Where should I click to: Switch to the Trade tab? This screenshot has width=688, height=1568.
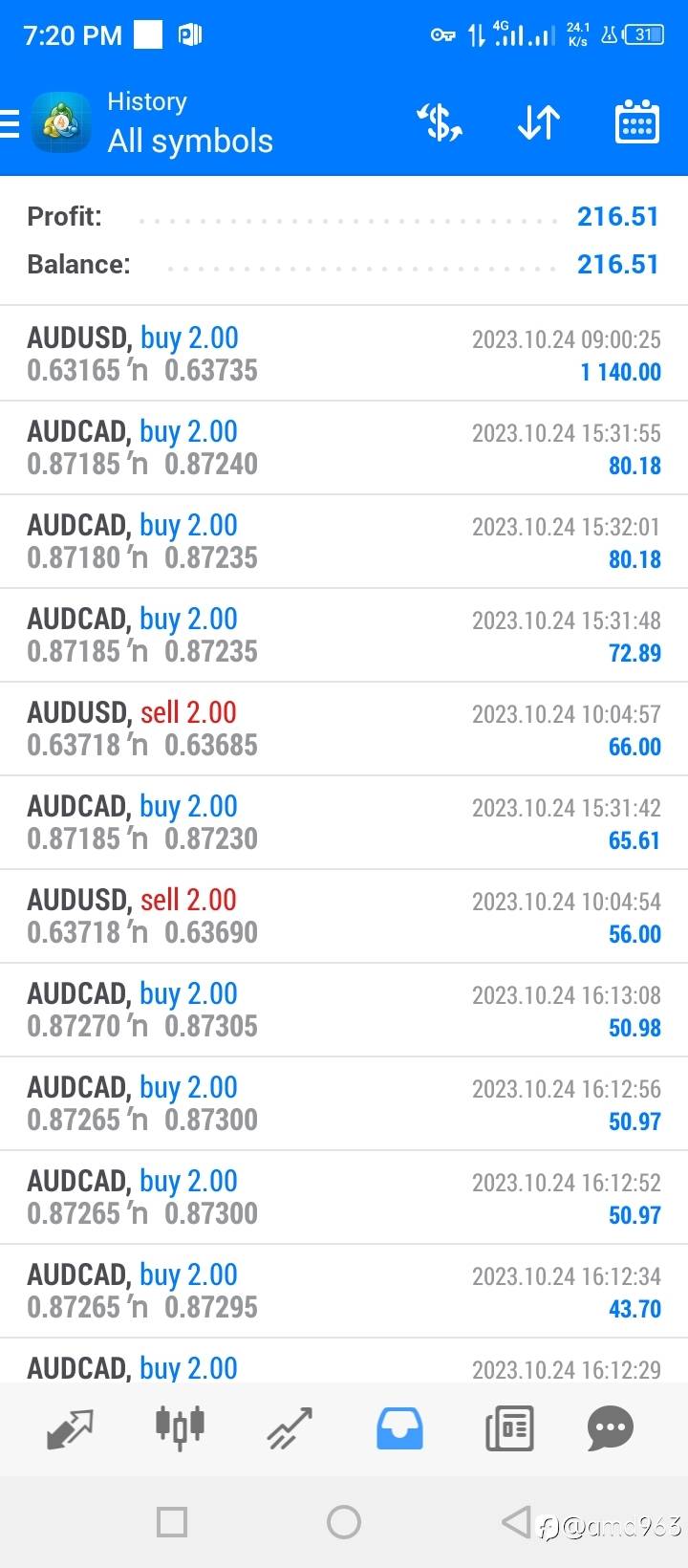[290, 1428]
